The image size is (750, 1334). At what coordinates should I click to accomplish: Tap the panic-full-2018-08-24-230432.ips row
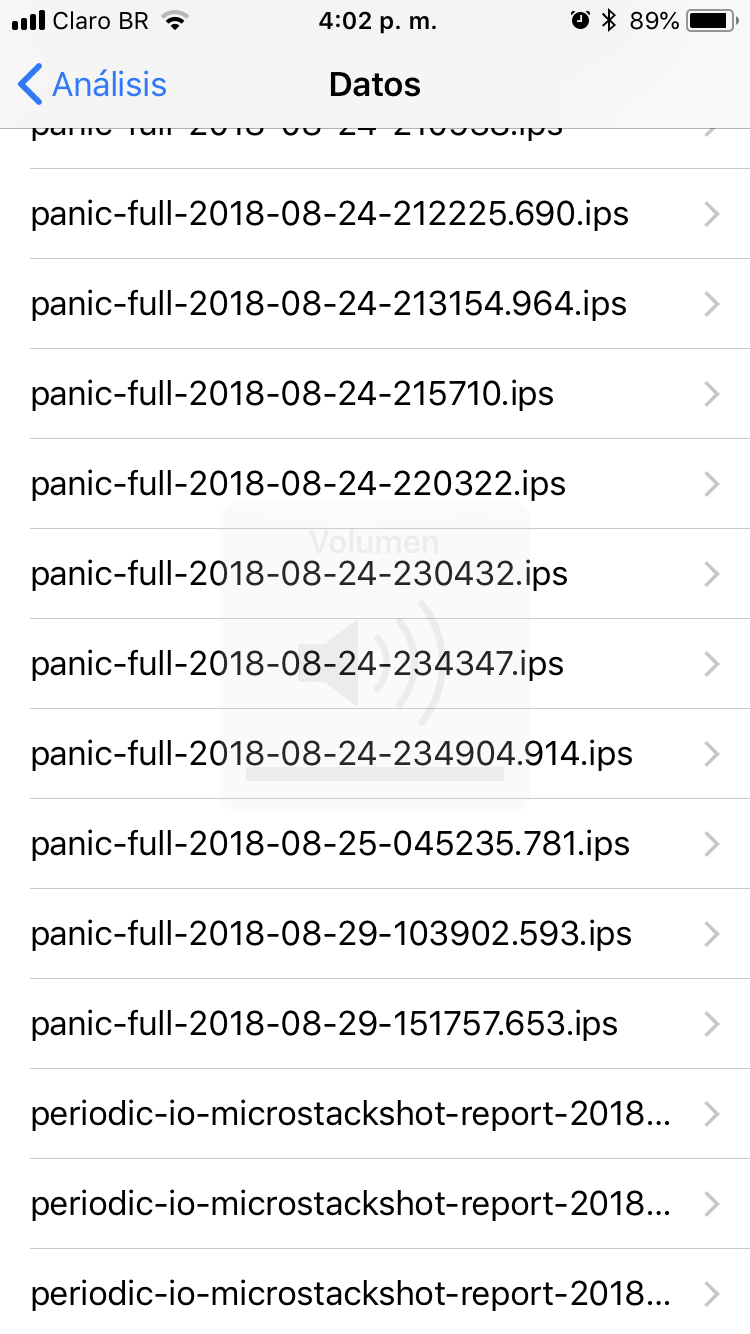(x=299, y=574)
